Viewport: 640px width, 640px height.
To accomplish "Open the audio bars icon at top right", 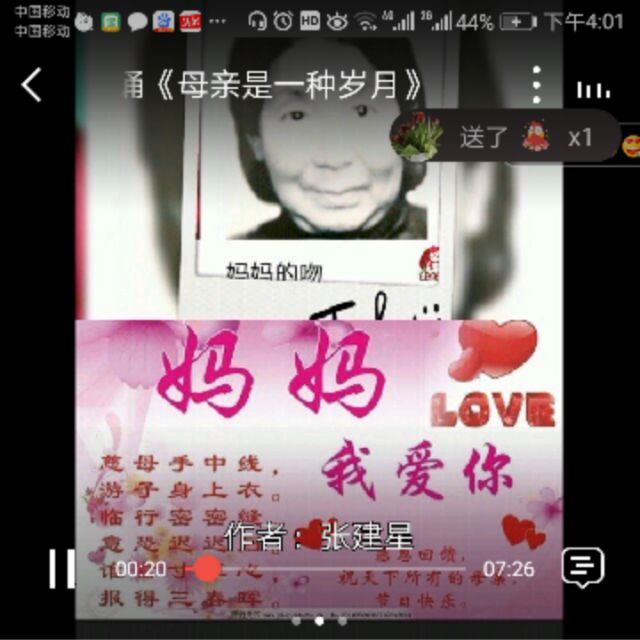I will [592, 88].
